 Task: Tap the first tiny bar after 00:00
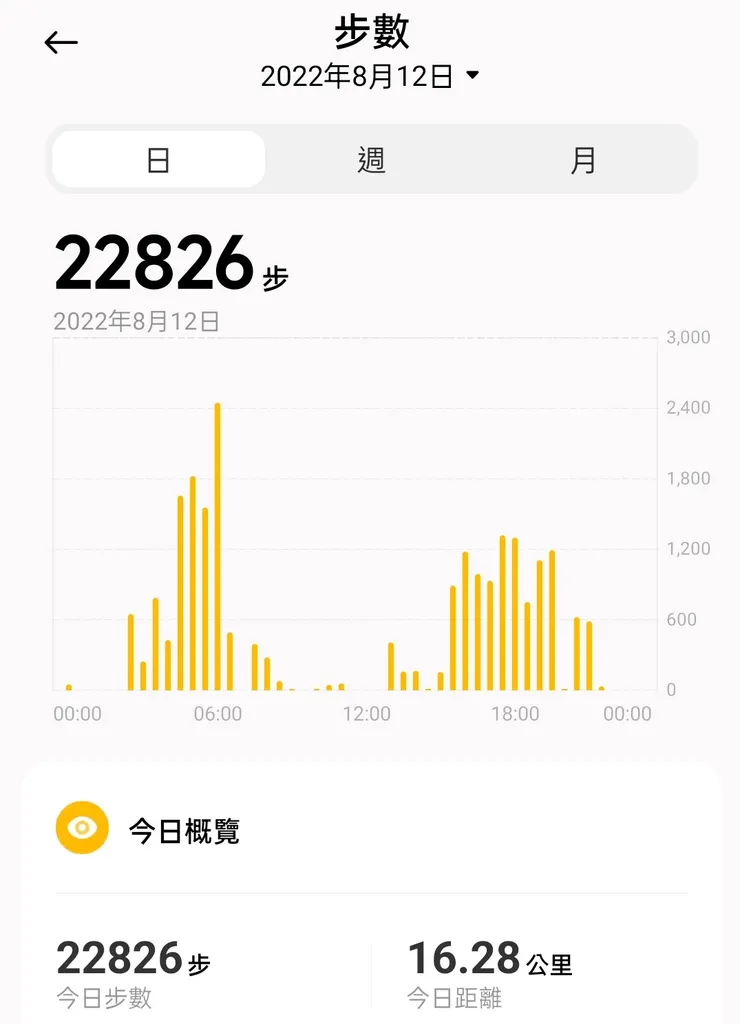(67, 685)
